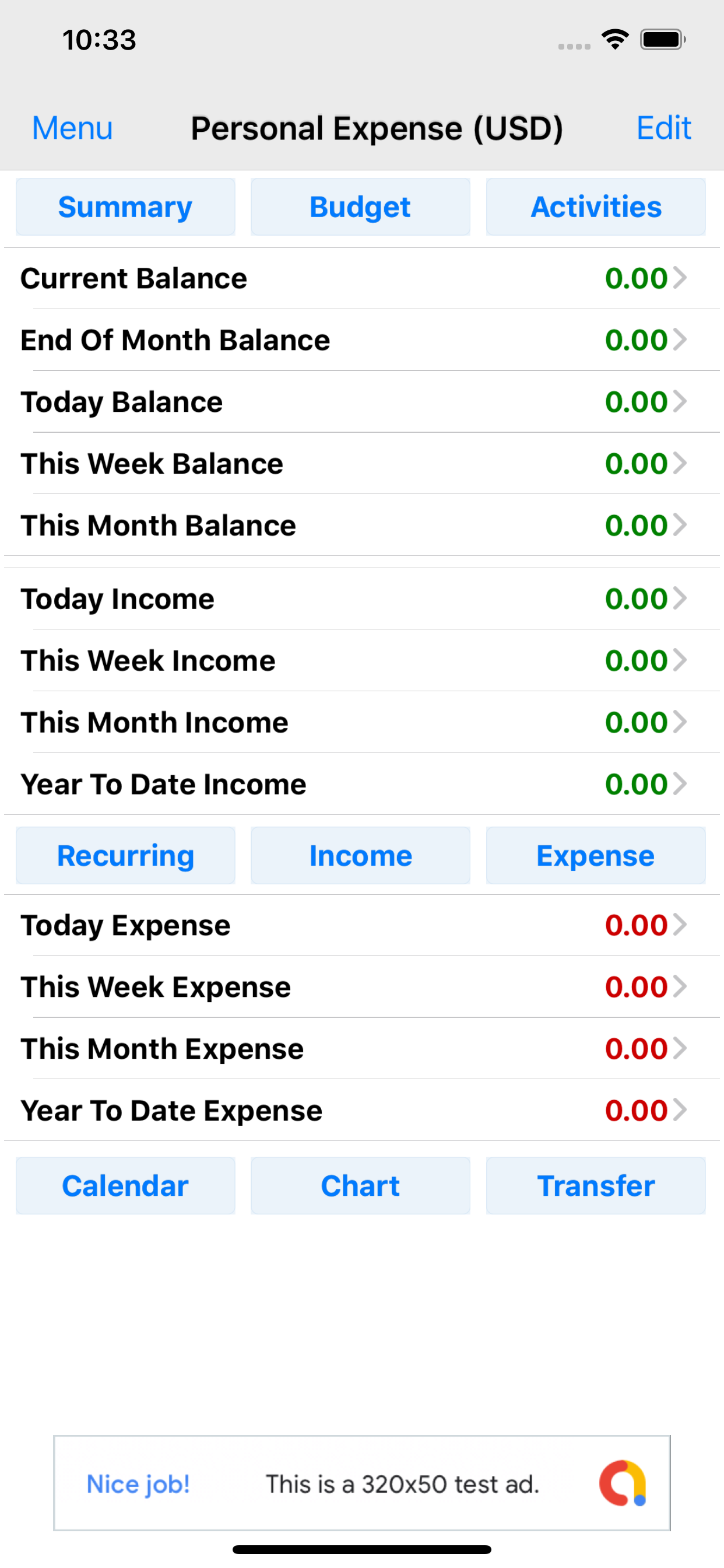The height and width of the screenshot is (1568, 724).
Task: Tap Edit in the top right corner
Action: point(664,128)
